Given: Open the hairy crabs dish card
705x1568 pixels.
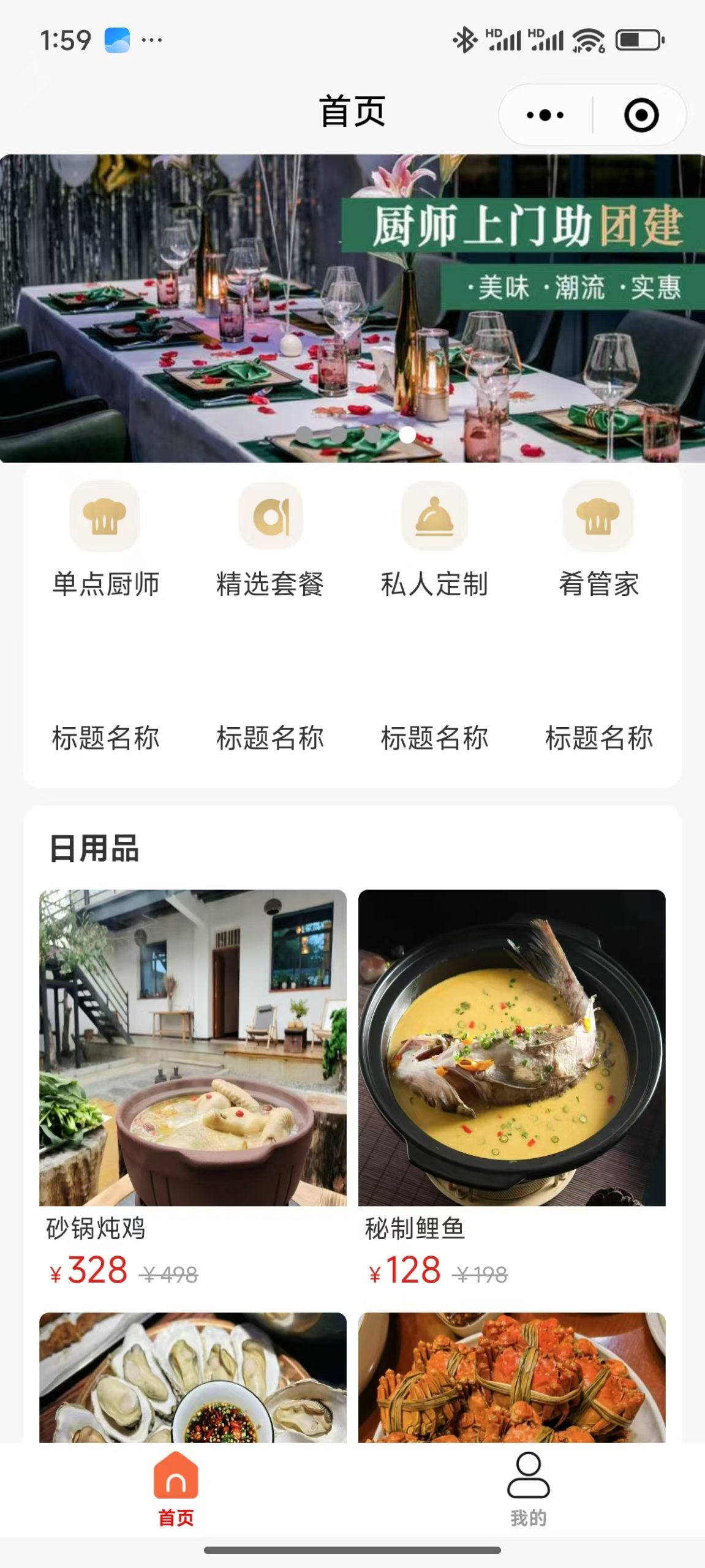Looking at the screenshot, I should pyautogui.click(x=511, y=1378).
